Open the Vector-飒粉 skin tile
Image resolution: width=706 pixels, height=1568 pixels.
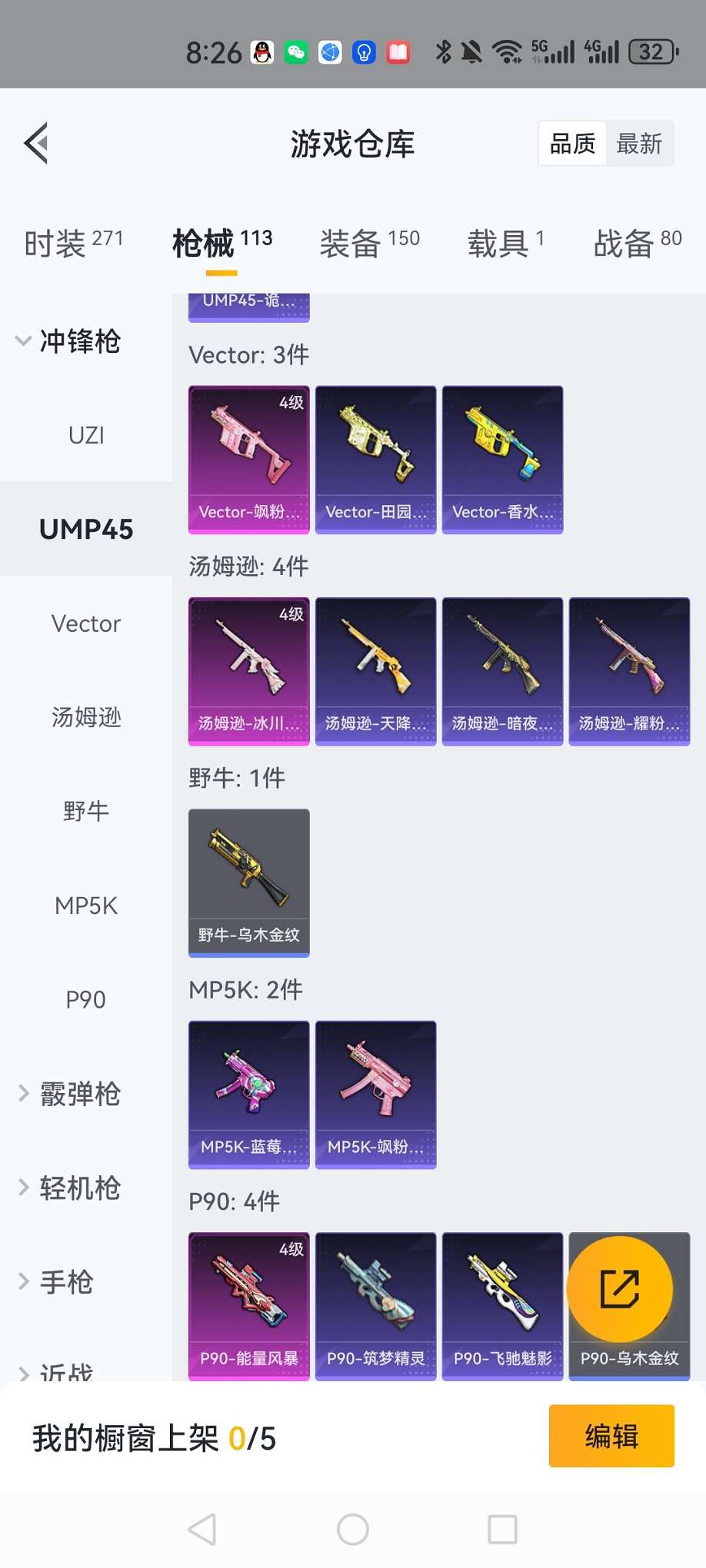pyautogui.click(x=248, y=459)
